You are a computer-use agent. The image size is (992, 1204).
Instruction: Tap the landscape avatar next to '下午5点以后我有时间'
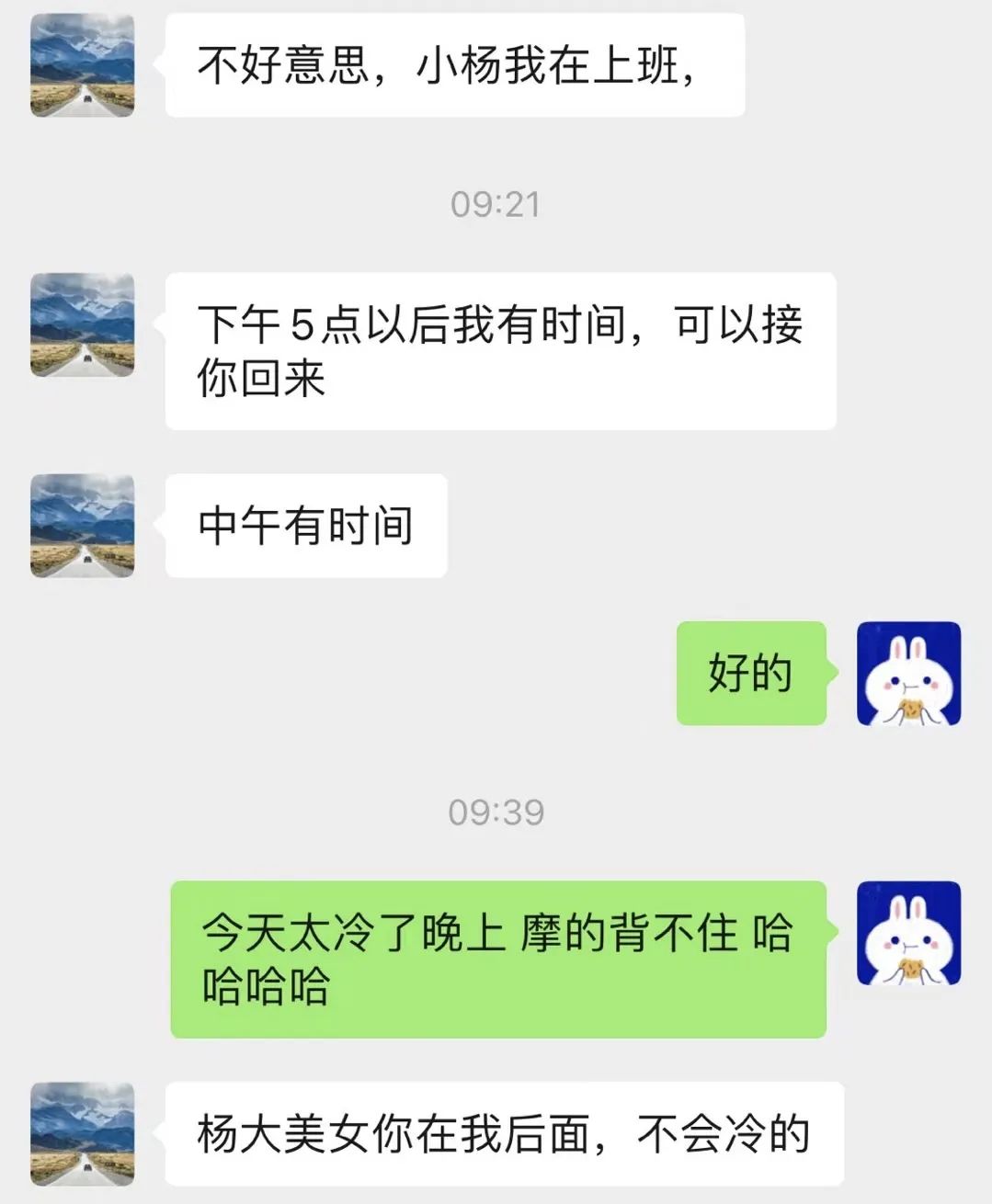(83, 324)
